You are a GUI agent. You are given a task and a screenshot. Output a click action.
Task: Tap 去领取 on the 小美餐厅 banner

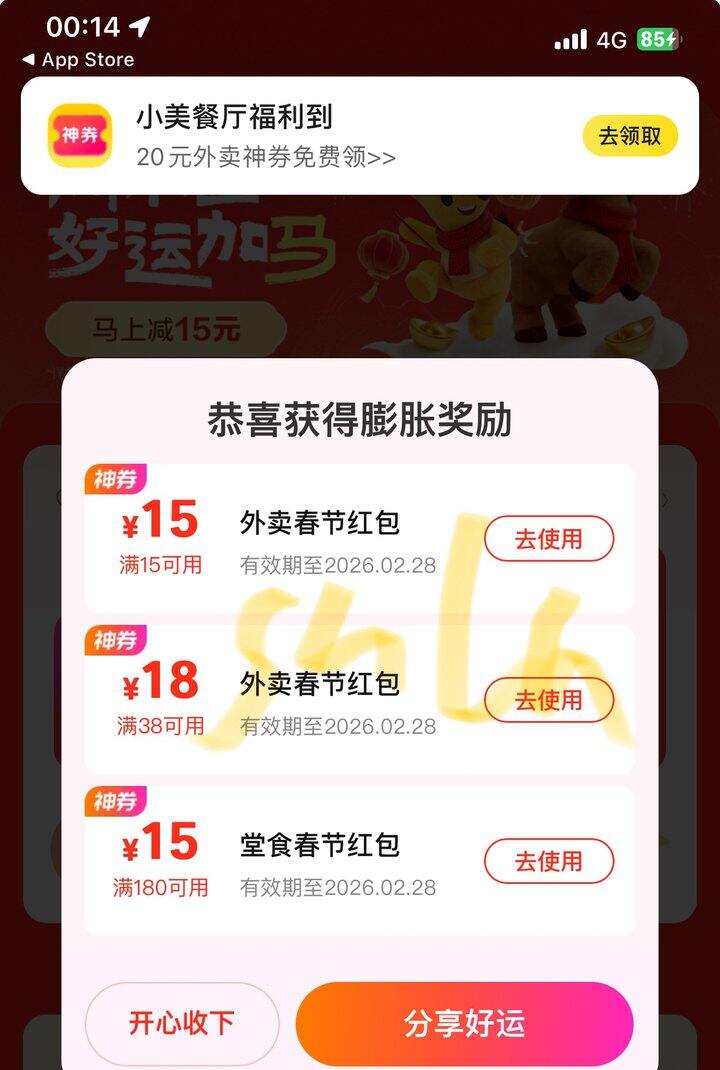[x=630, y=136]
